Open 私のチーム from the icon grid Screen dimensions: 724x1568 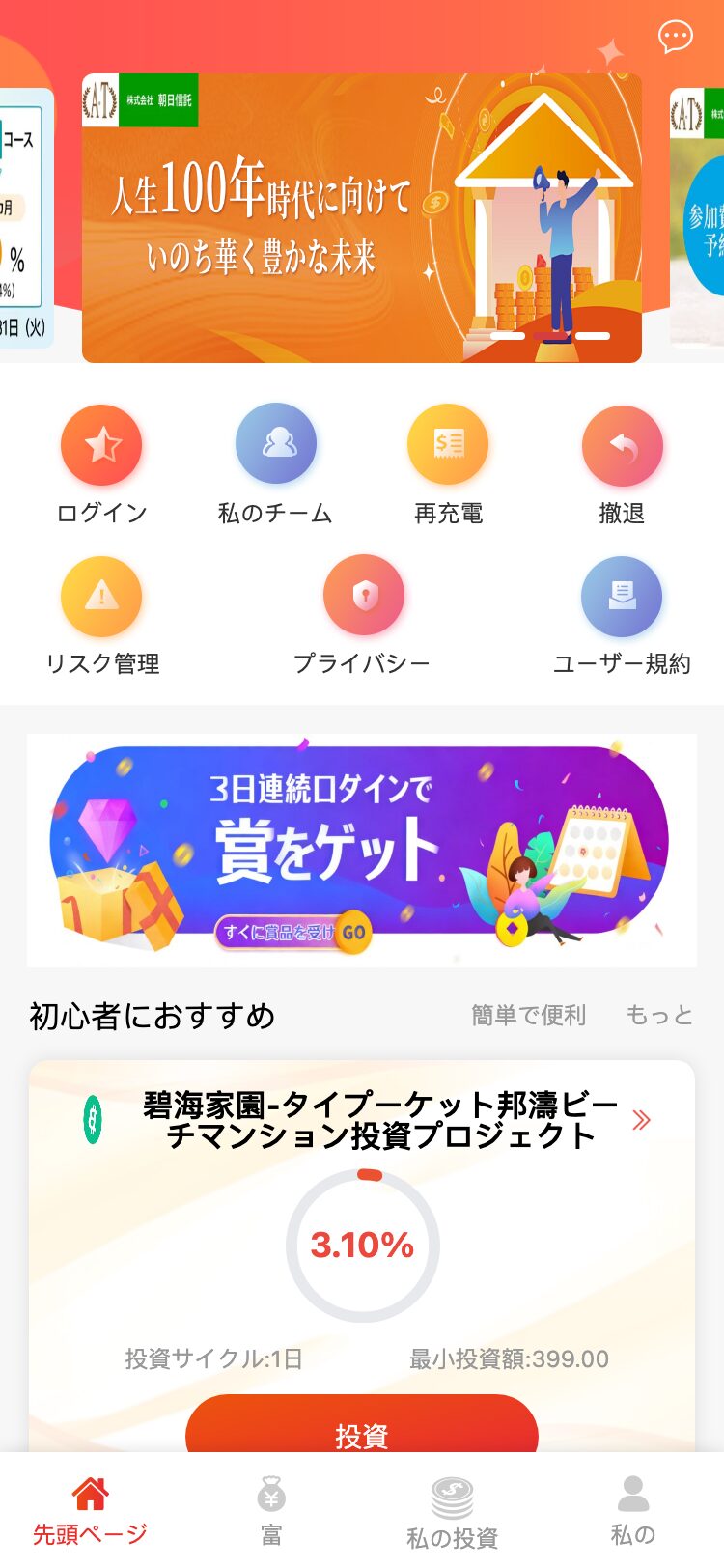277,444
